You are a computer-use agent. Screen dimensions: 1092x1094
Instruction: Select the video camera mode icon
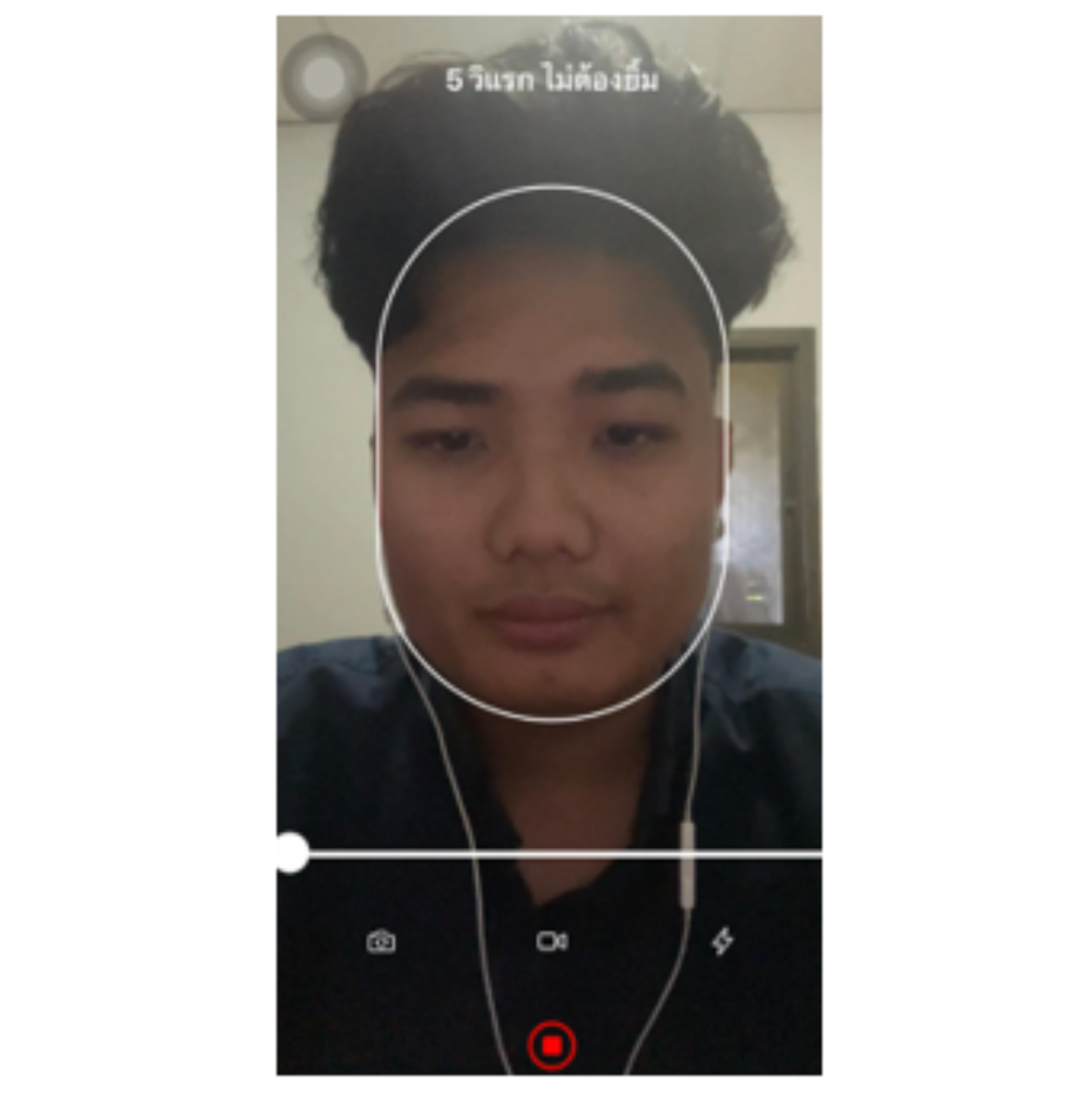click(x=551, y=942)
